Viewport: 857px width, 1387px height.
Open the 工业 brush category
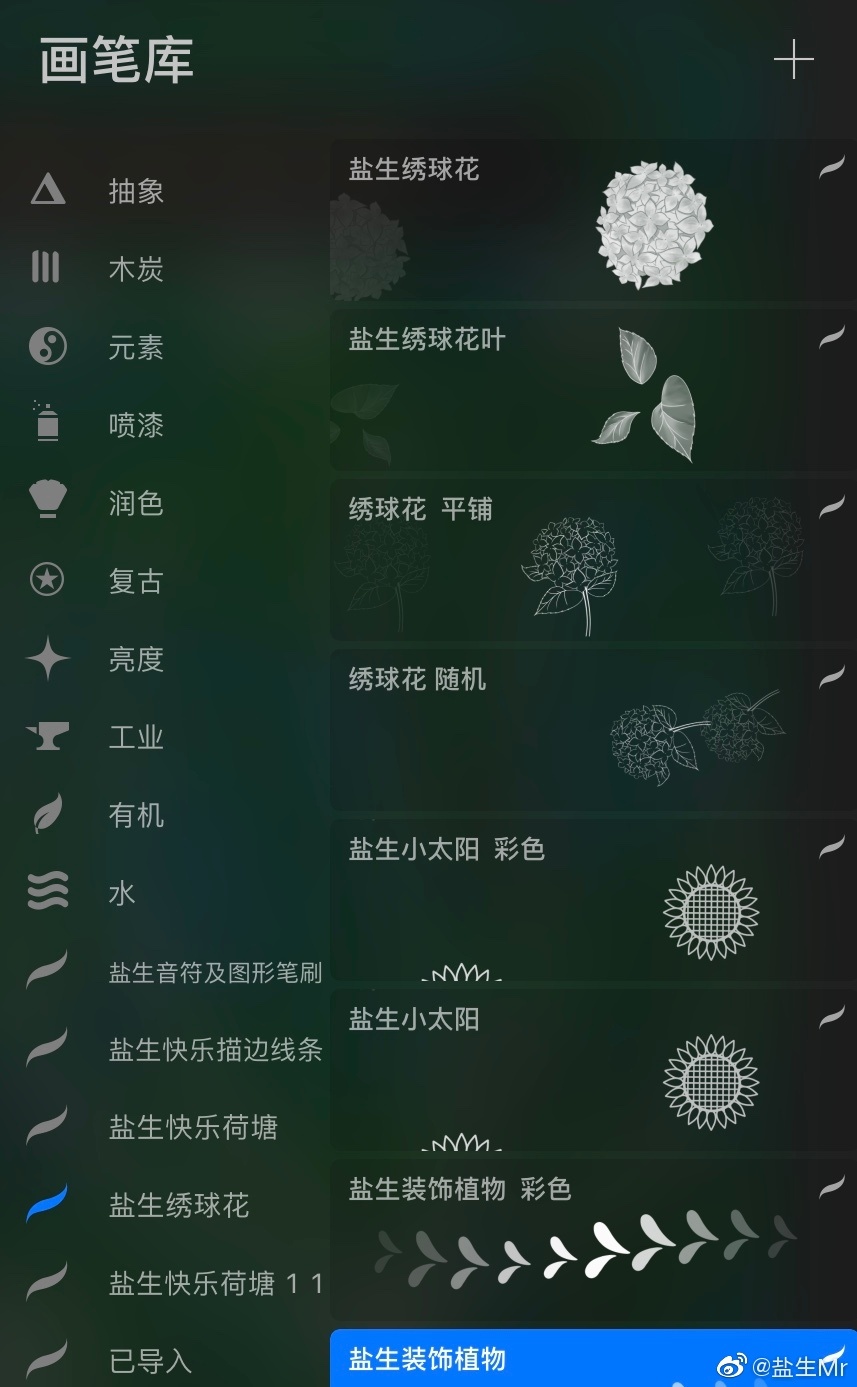click(x=136, y=737)
